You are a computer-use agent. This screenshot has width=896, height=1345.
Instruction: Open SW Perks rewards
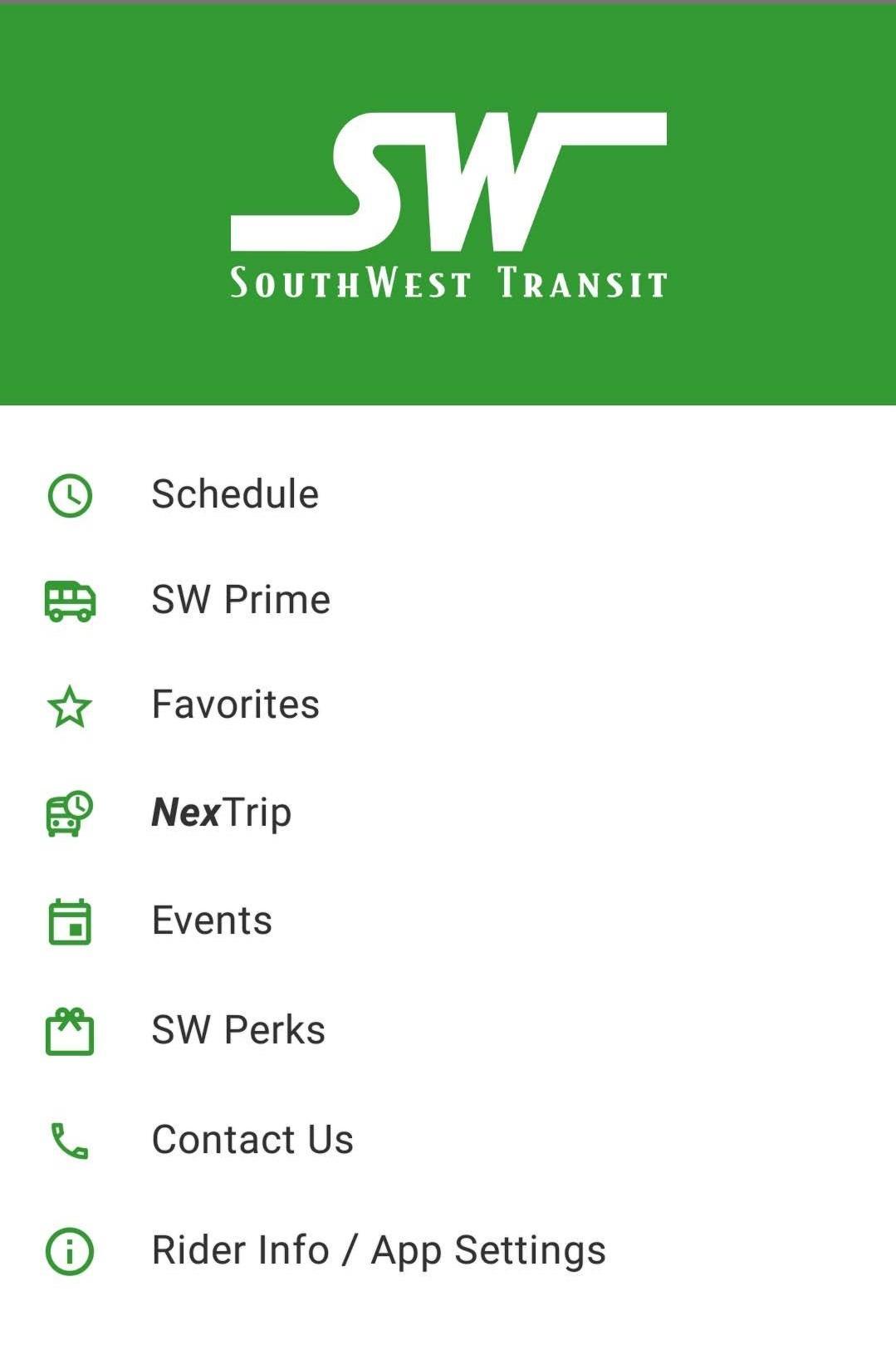238,1028
